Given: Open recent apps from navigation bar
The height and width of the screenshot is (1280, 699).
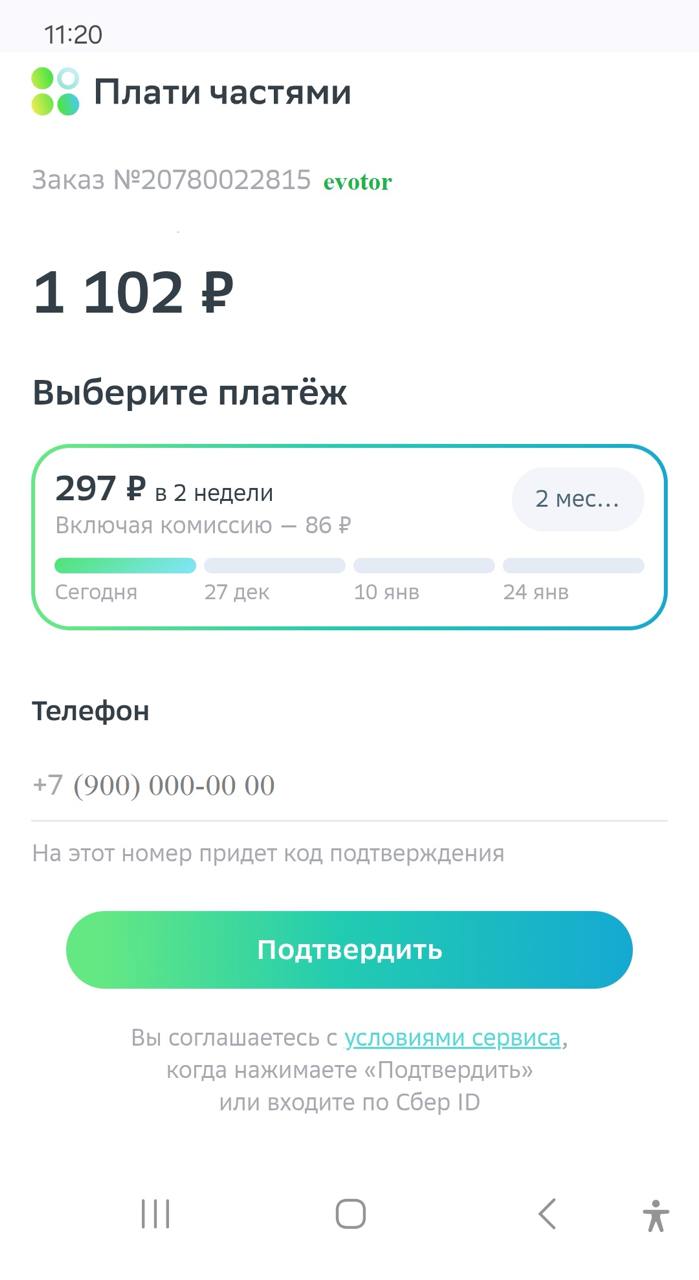Looking at the screenshot, I should tap(155, 1214).
